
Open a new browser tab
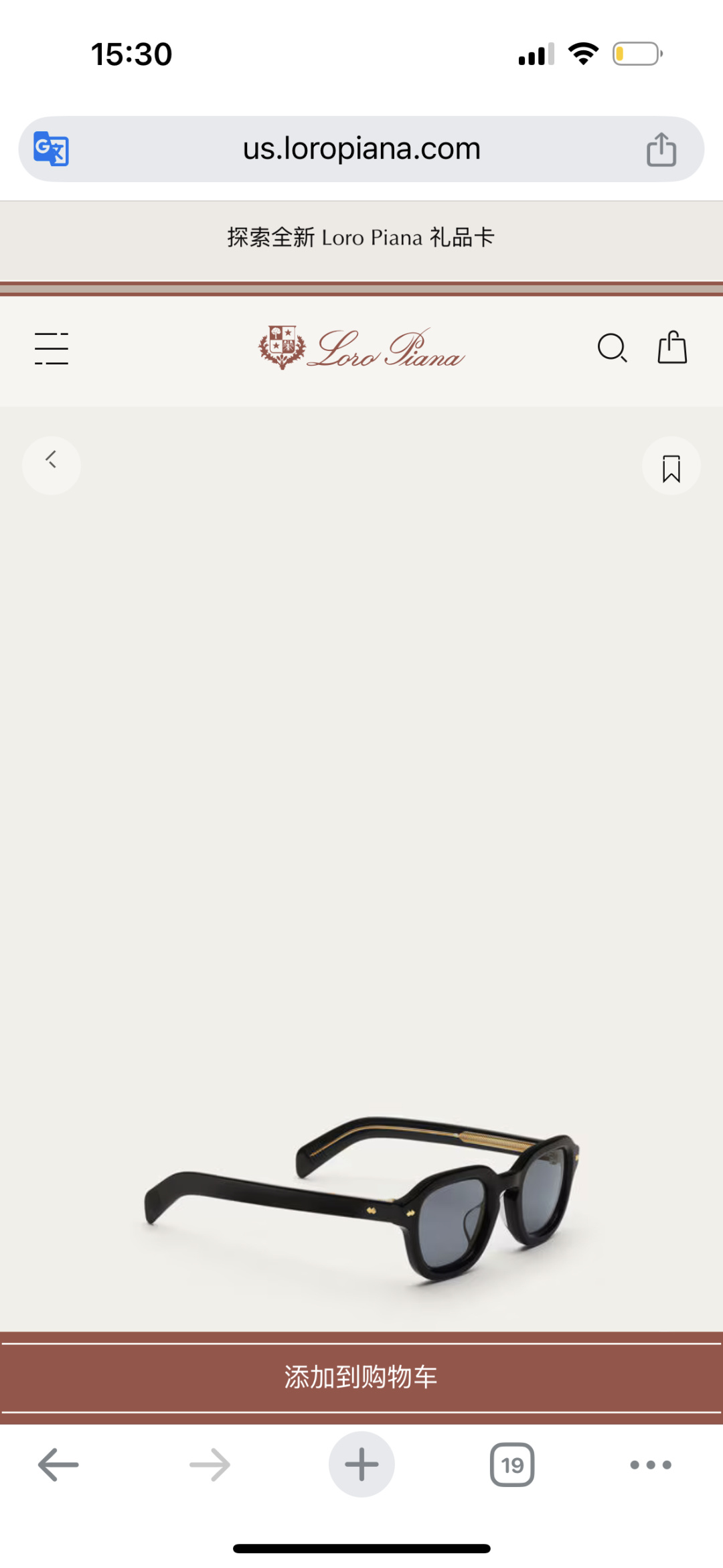361,1464
